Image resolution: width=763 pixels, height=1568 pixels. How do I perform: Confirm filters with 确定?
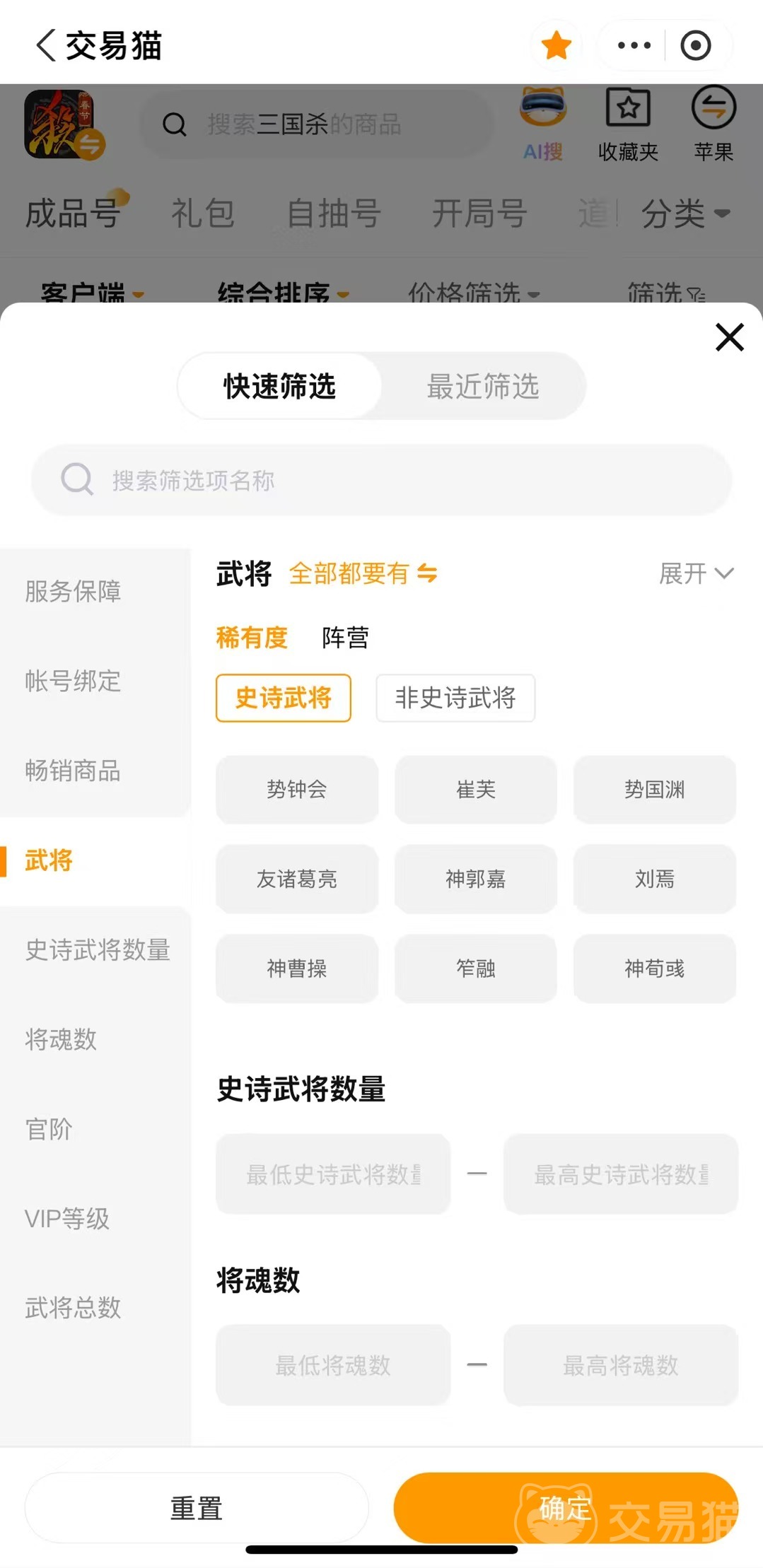(565, 1508)
